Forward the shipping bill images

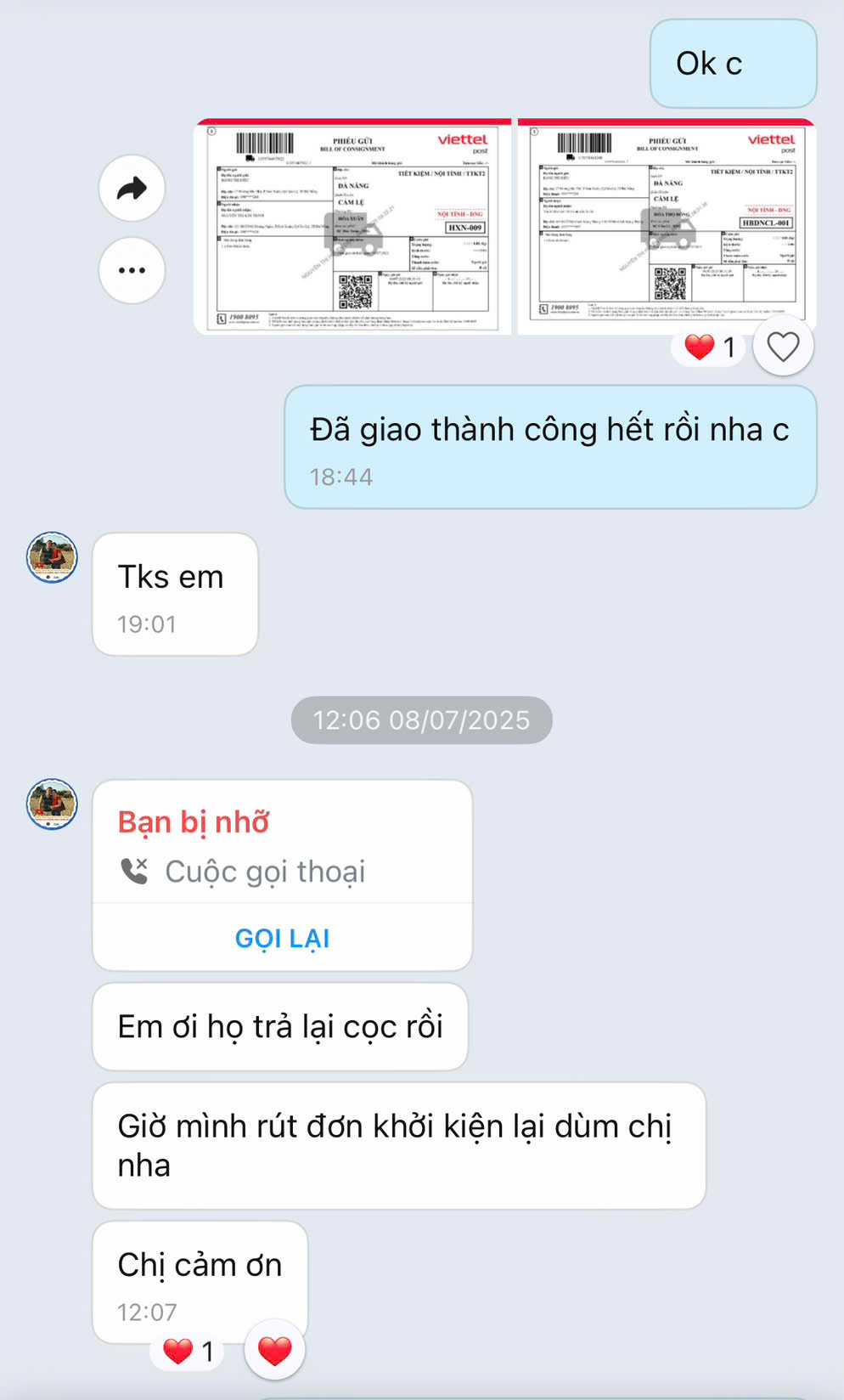click(x=132, y=189)
